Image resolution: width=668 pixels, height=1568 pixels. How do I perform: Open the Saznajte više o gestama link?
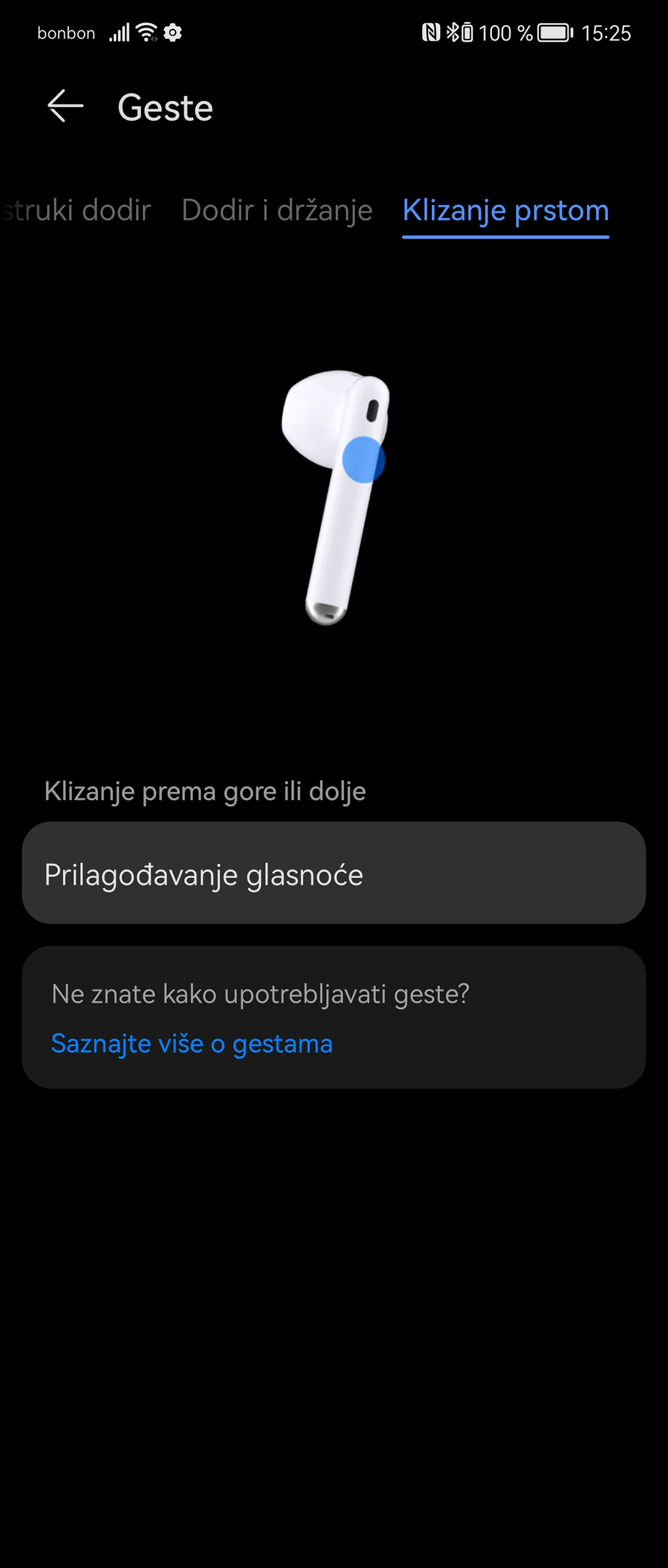point(192,1044)
